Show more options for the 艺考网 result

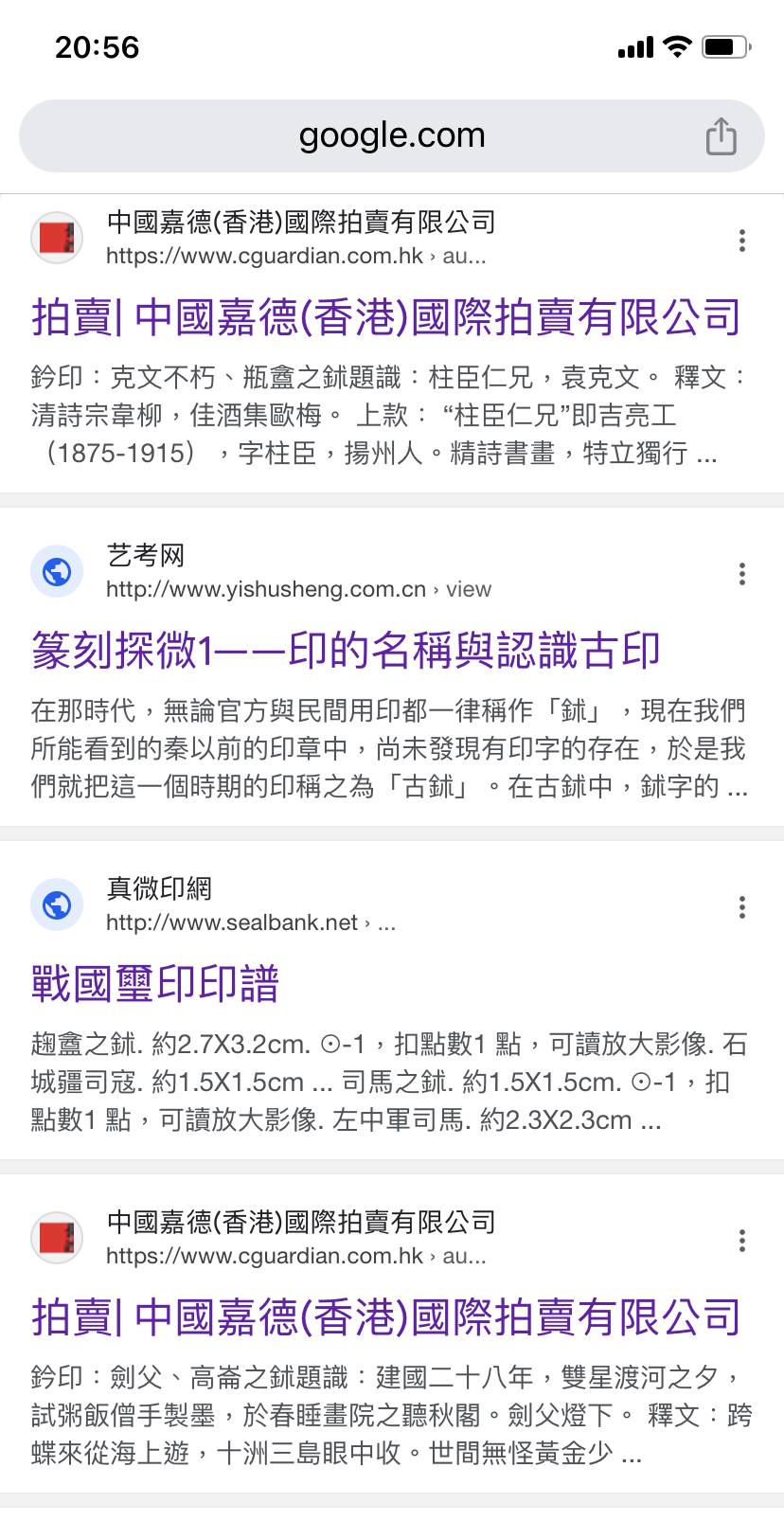tap(742, 574)
